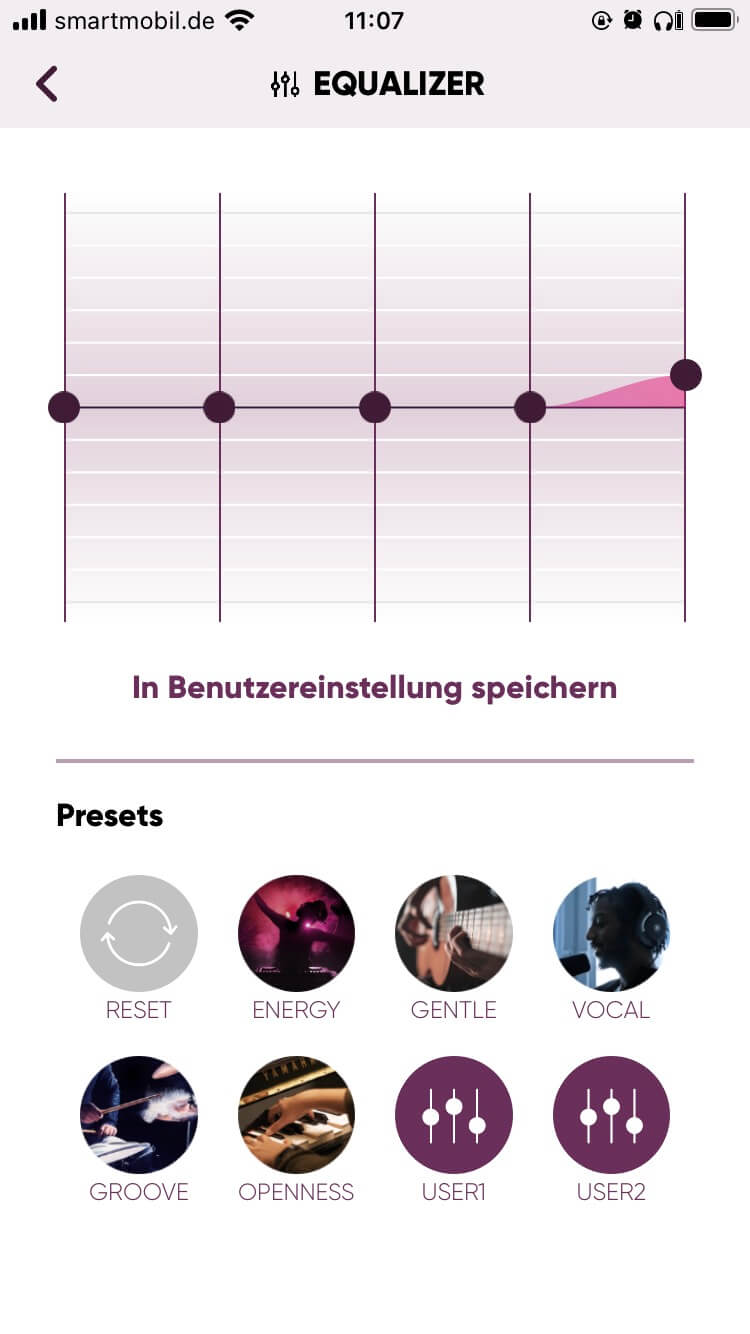Apply the VOCAL preset
Screen dimensions: 750x1334
(x=611, y=934)
